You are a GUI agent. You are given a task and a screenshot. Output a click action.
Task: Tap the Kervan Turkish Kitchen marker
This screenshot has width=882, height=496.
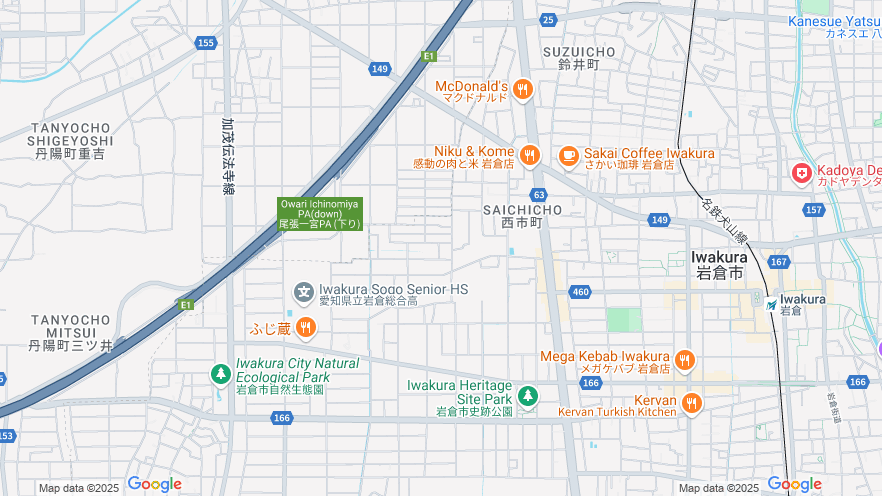[x=692, y=403]
